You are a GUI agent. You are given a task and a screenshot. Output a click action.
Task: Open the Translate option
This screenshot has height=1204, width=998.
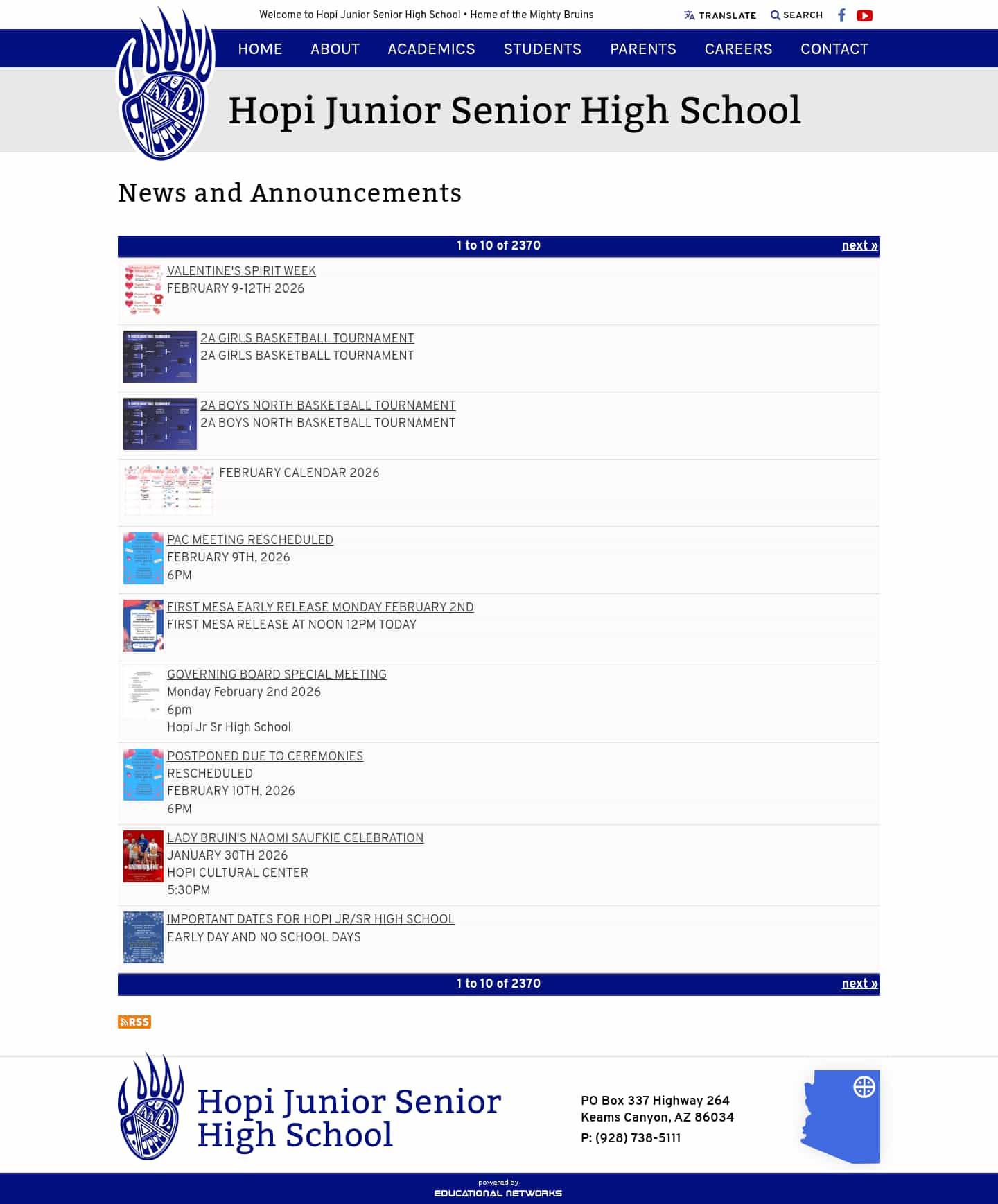coord(719,15)
